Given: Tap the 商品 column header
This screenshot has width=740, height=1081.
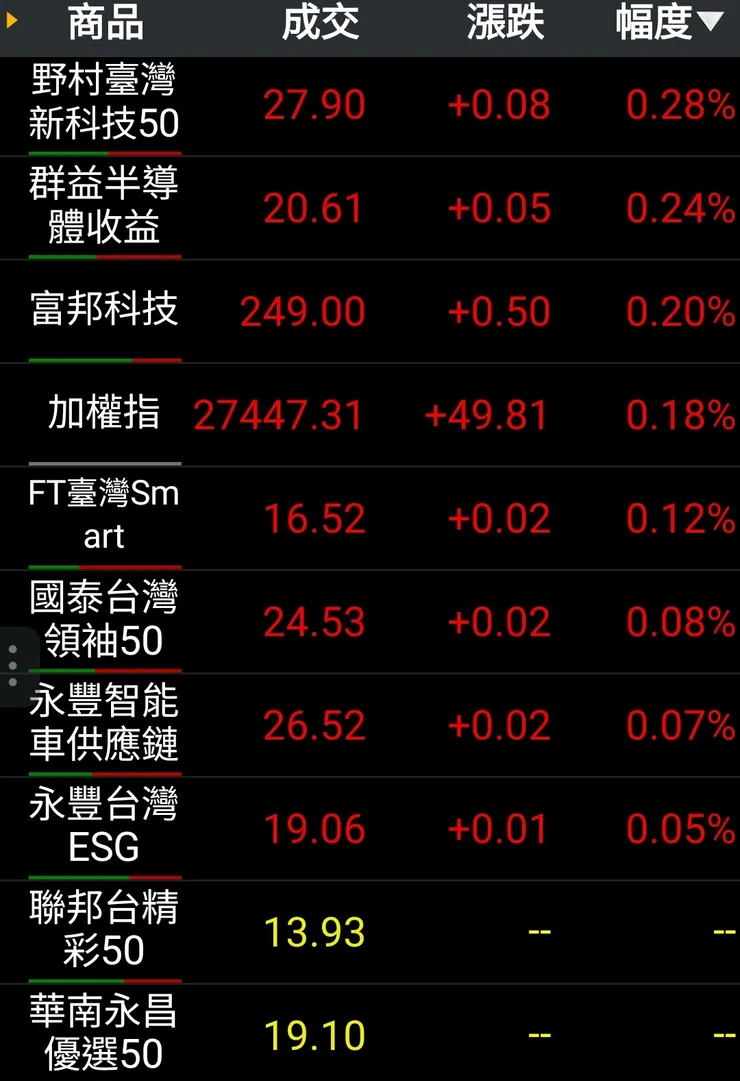Looking at the screenshot, I should [105, 24].
